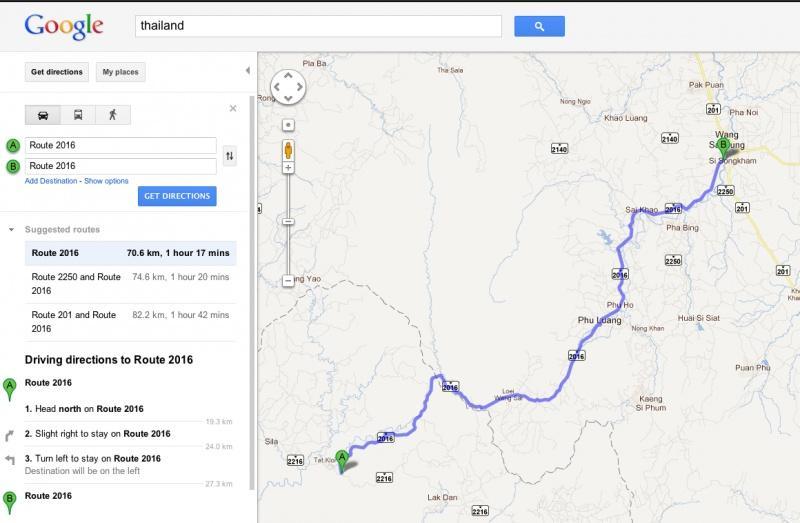800x523 pixels.
Task: Select driving travel mode
Action: pyautogui.click(x=43, y=114)
